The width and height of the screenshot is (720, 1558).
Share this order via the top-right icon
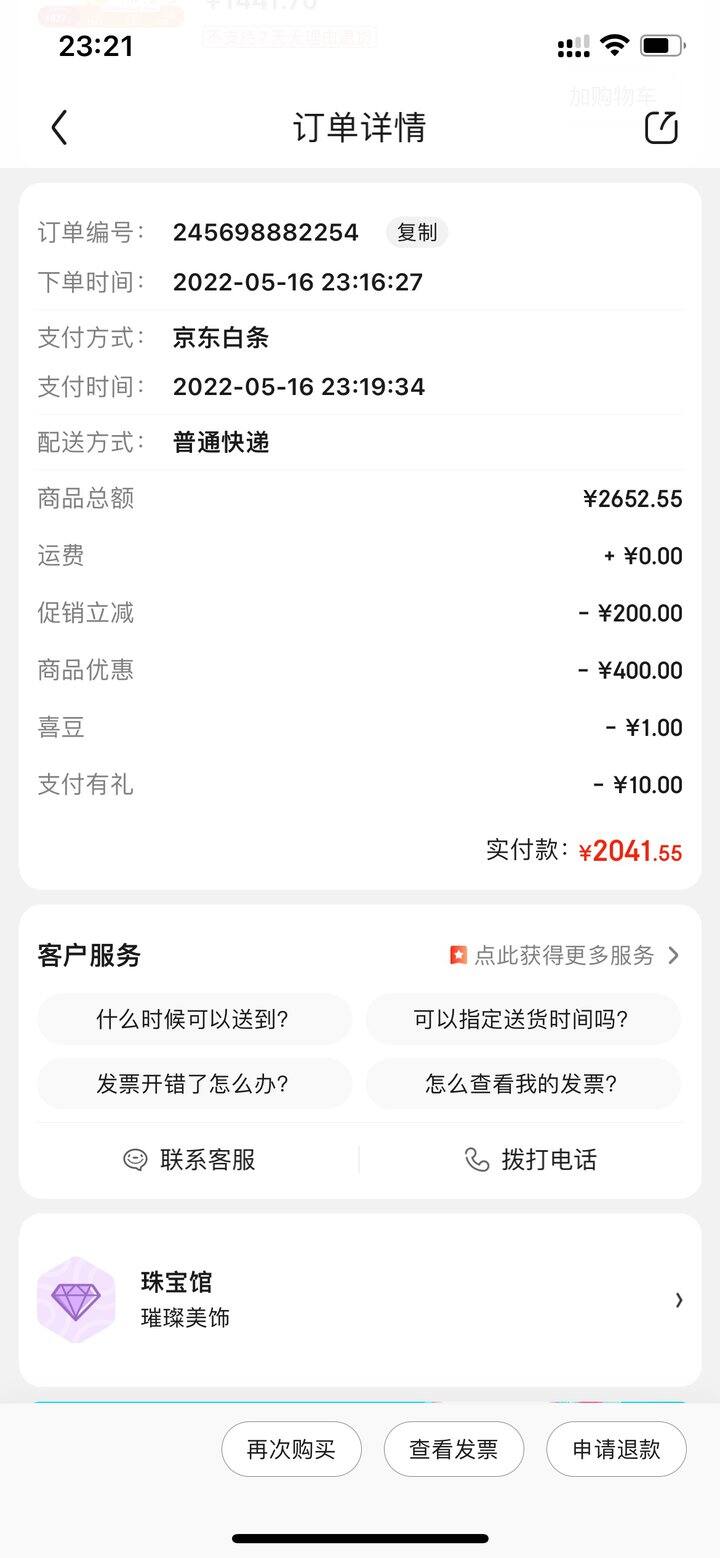(x=661, y=127)
